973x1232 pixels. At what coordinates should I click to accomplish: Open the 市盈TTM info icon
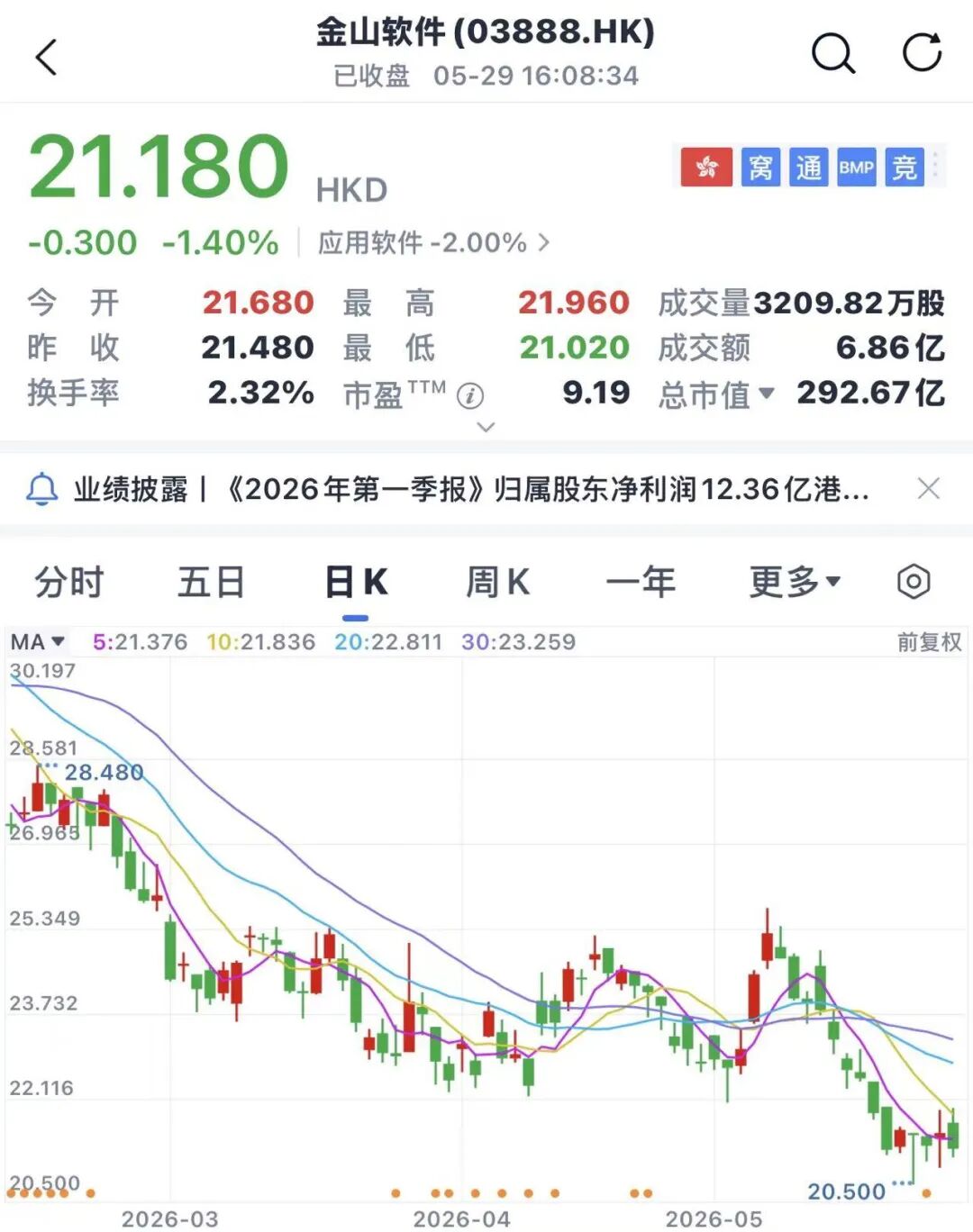click(x=469, y=395)
